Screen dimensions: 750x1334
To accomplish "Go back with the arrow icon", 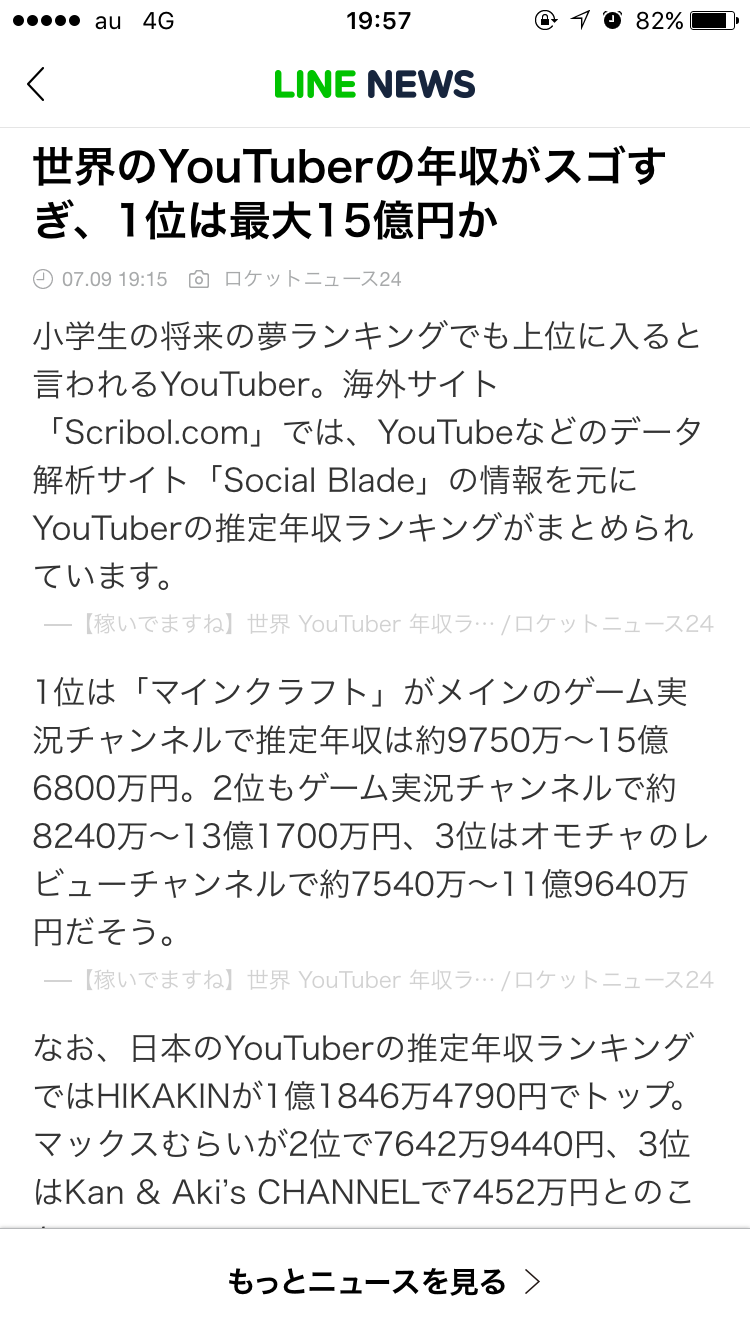I will pos(36,84).
